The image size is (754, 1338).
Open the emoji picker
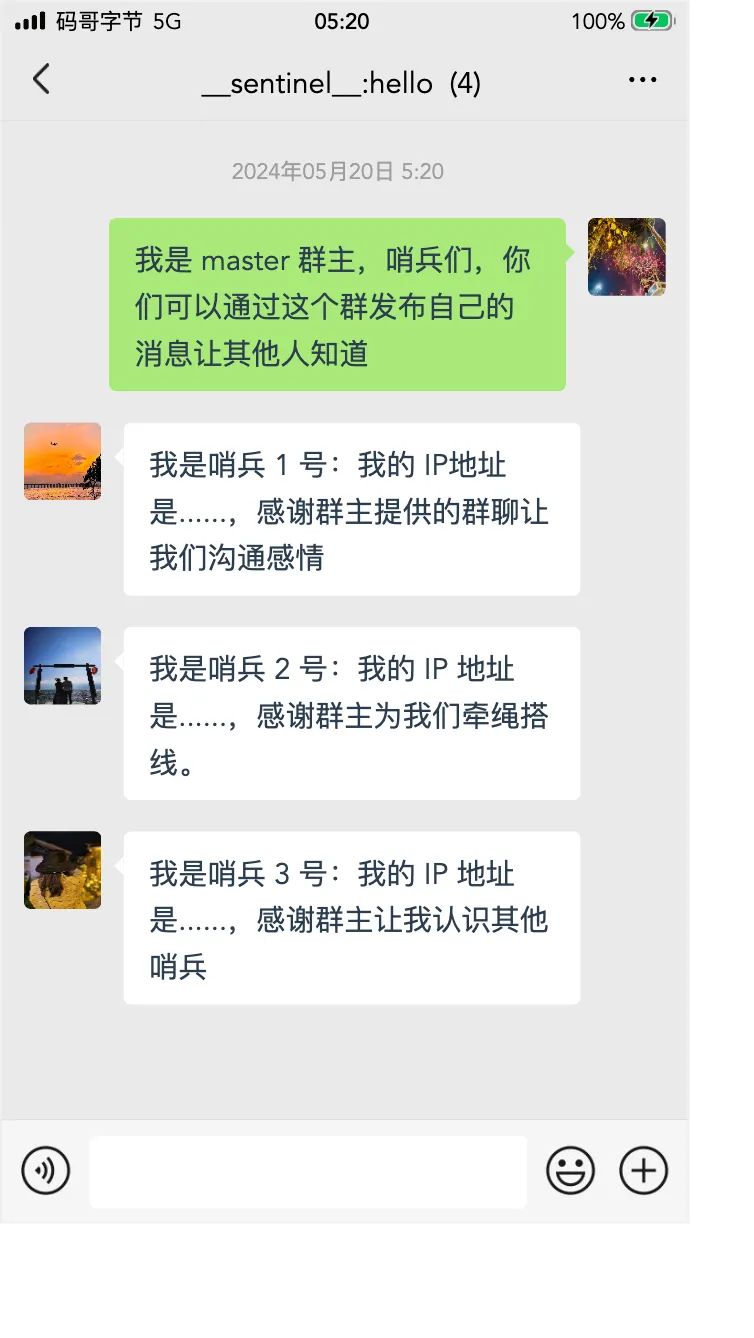570,1170
